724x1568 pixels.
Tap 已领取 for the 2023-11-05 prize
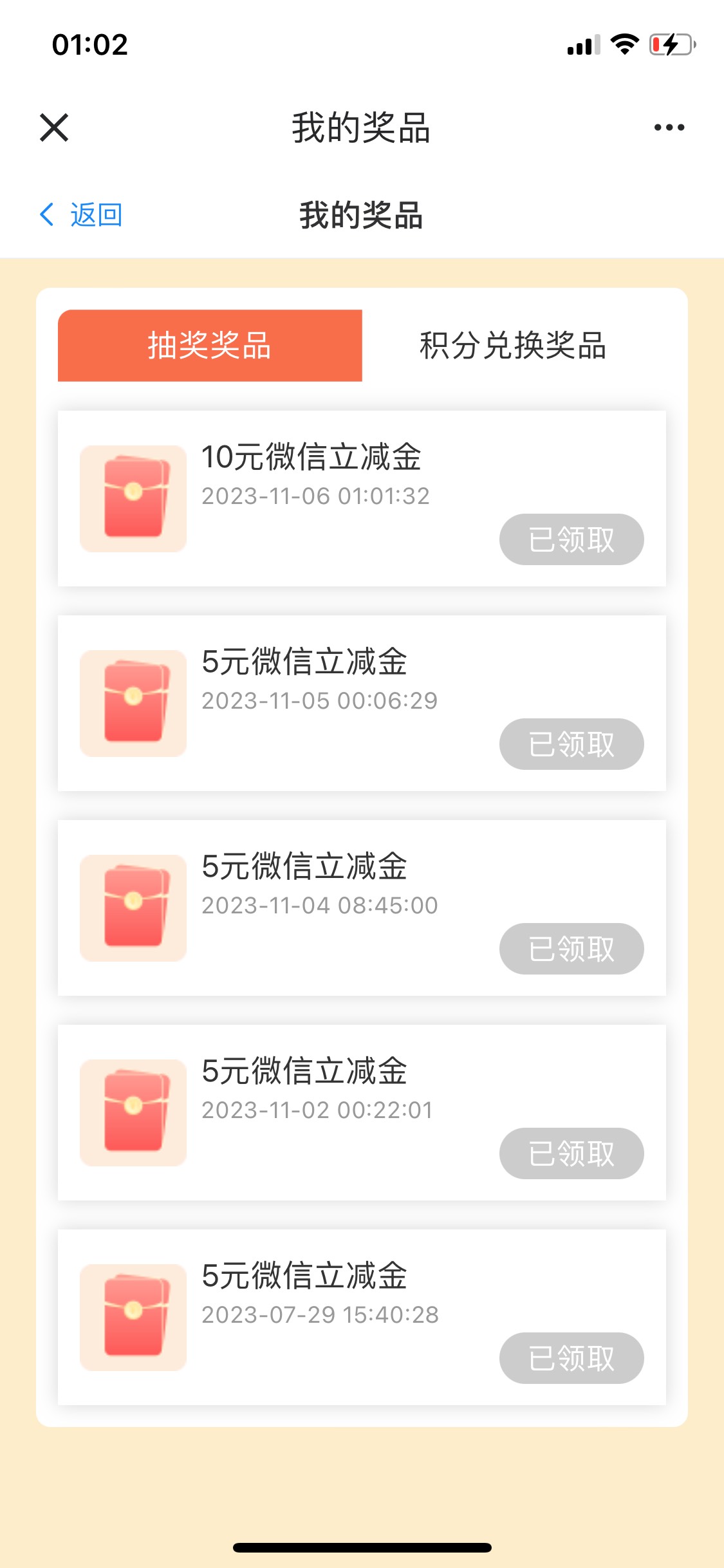click(571, 744)
